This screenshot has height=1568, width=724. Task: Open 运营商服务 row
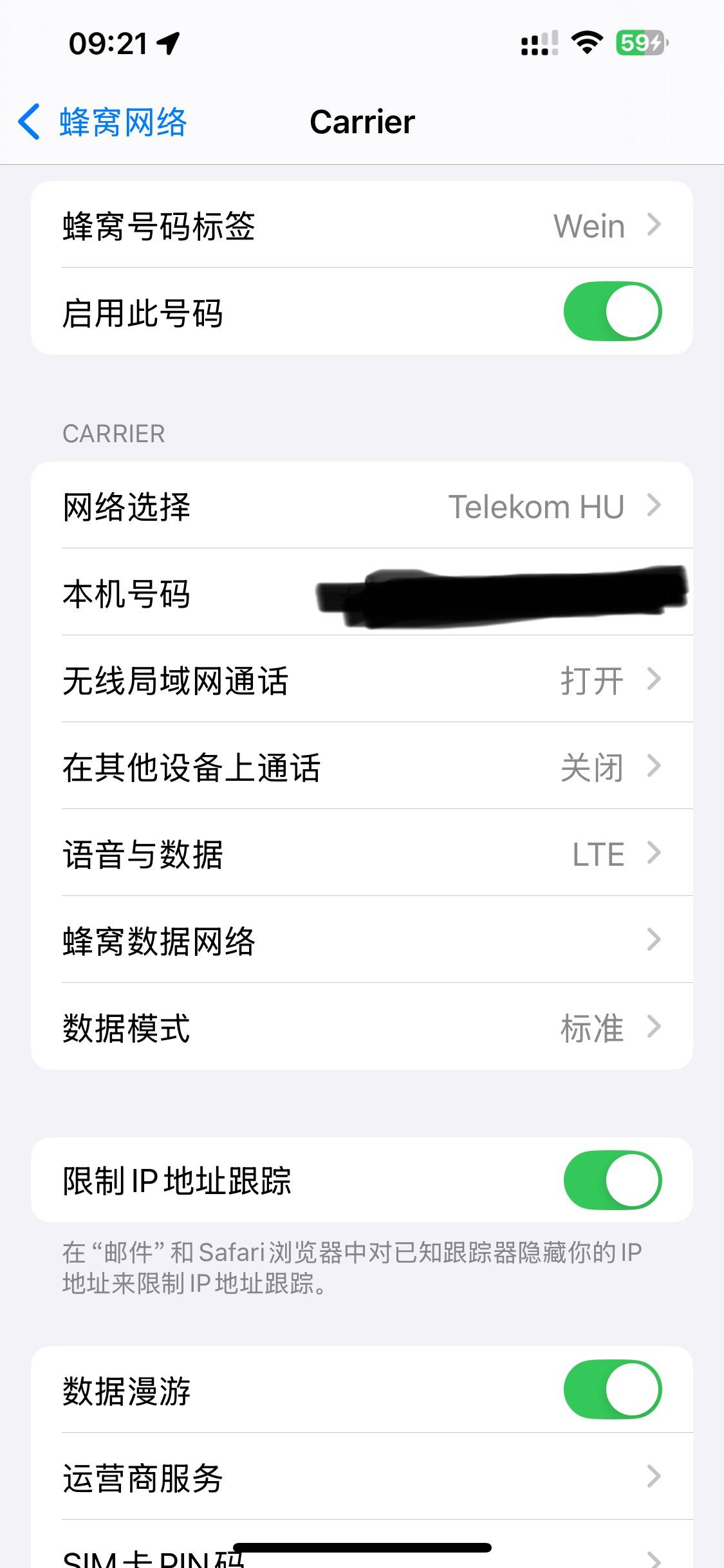[362, 1477]
